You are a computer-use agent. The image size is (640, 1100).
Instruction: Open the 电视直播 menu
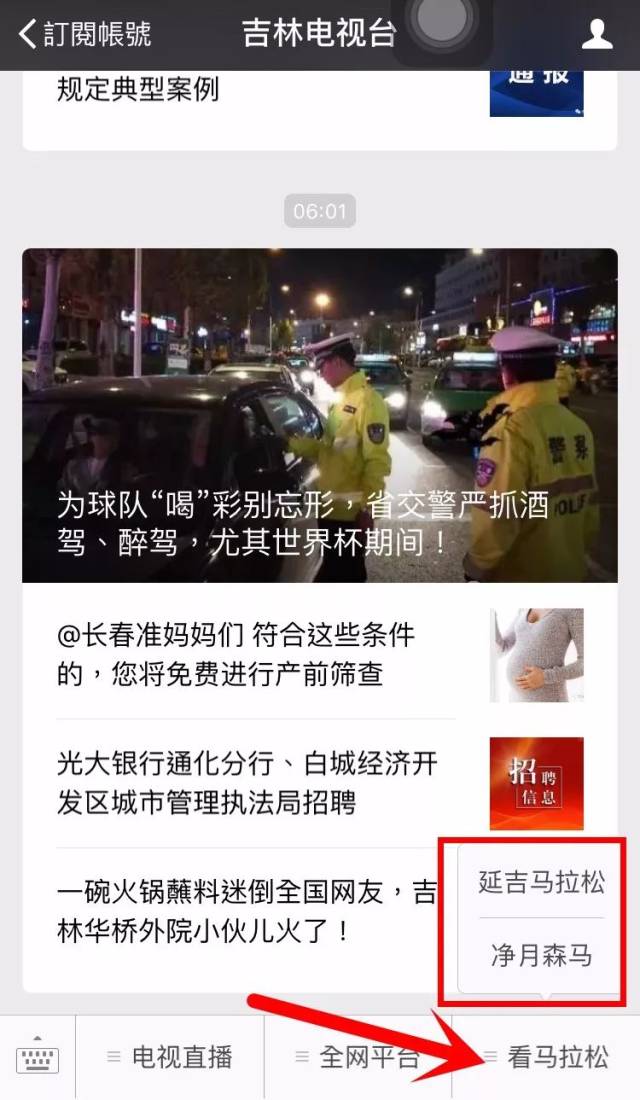pos(169,1057)
